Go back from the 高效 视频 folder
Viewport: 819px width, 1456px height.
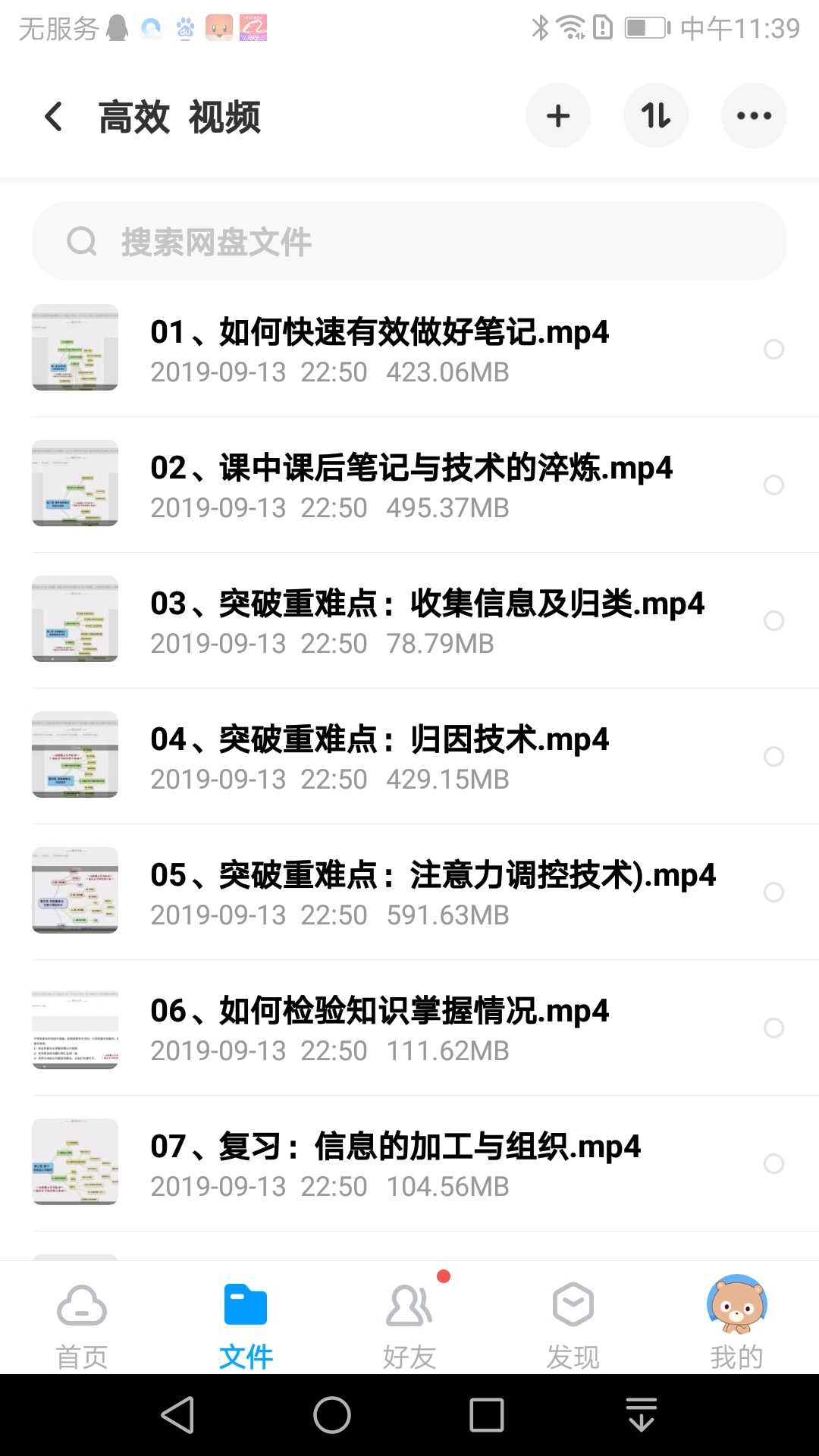click(53, 117)
